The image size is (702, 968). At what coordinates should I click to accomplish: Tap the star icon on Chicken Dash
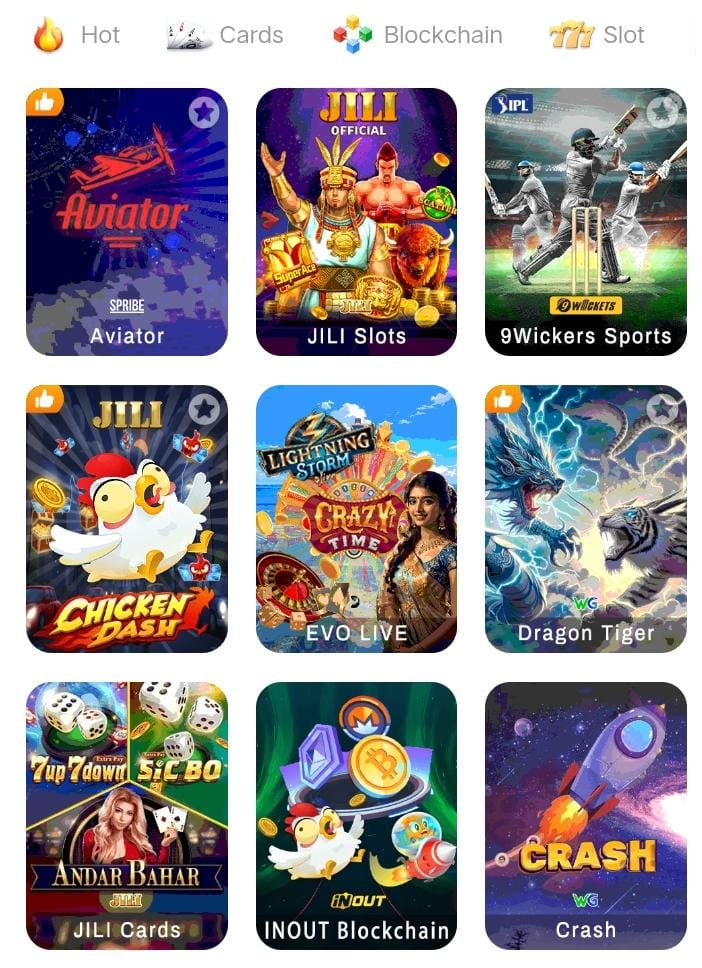[204, 409]
